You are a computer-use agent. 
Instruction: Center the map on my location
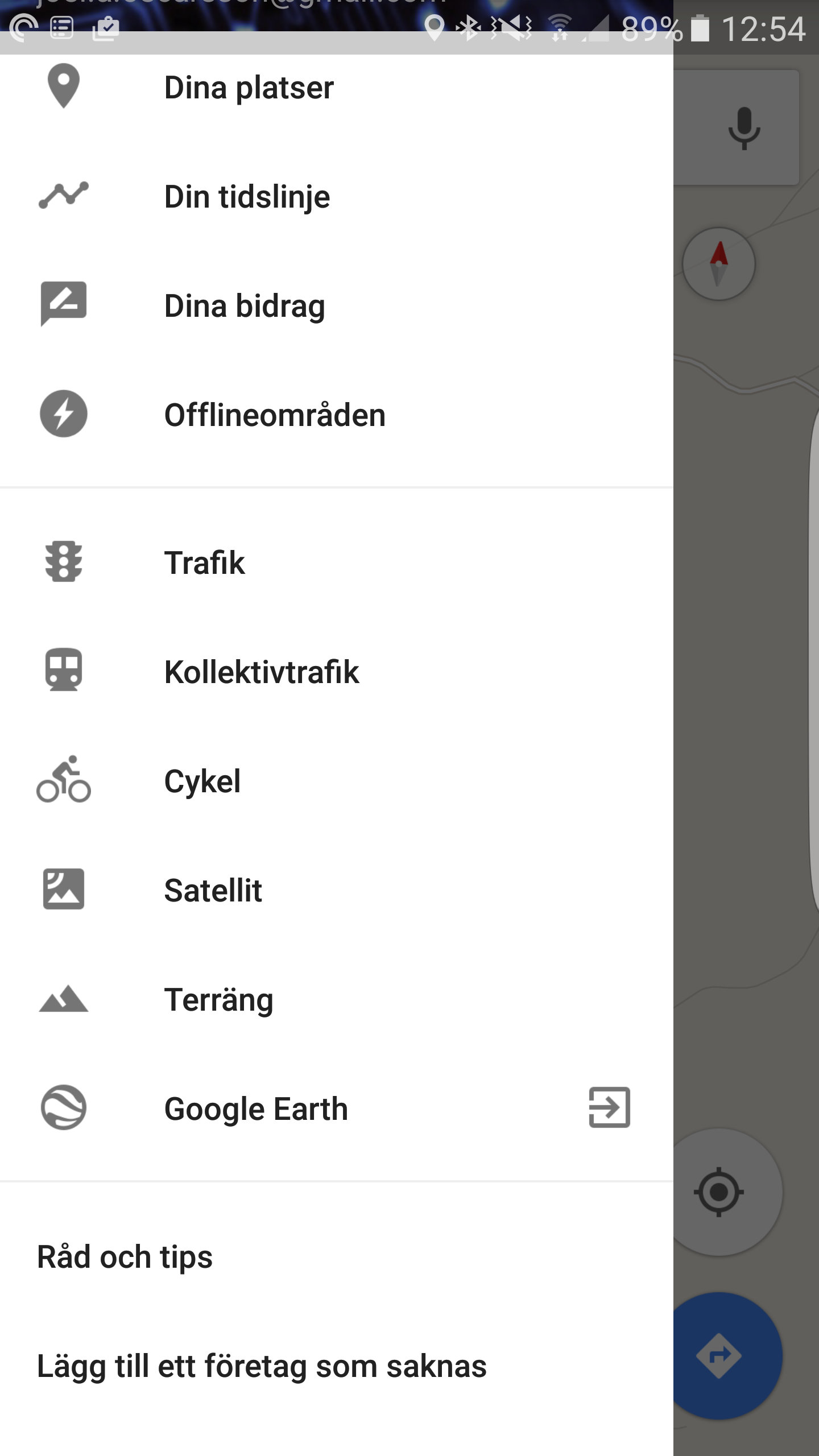(719, 1192)
